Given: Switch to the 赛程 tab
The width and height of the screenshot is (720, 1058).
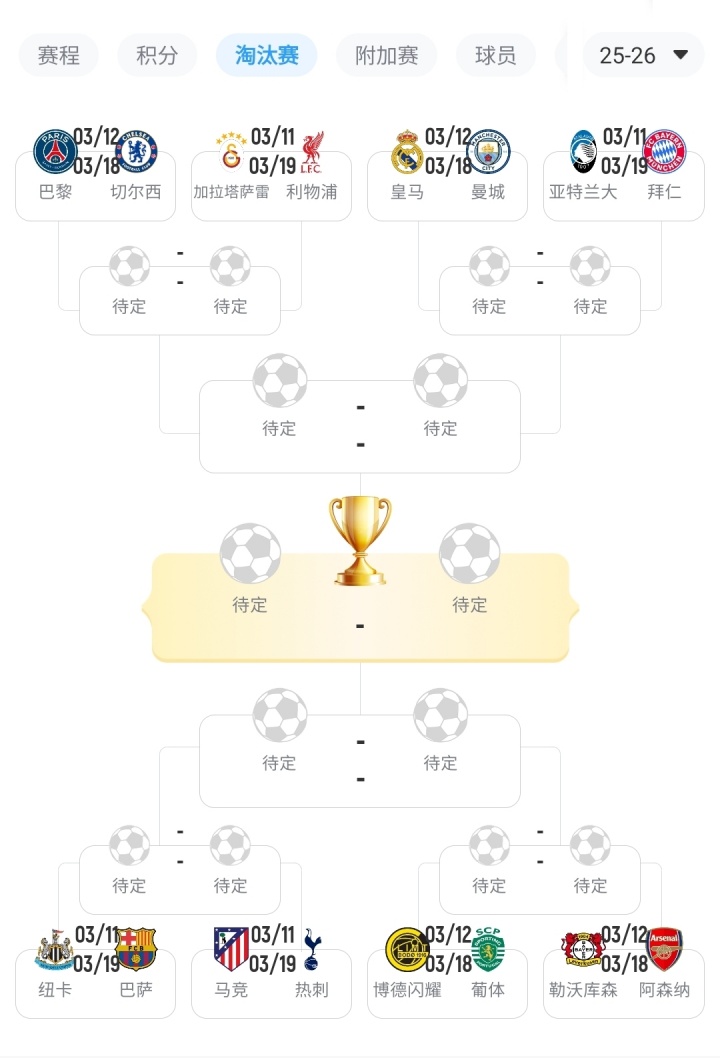Looking at the screenshot, I should 58,56.
